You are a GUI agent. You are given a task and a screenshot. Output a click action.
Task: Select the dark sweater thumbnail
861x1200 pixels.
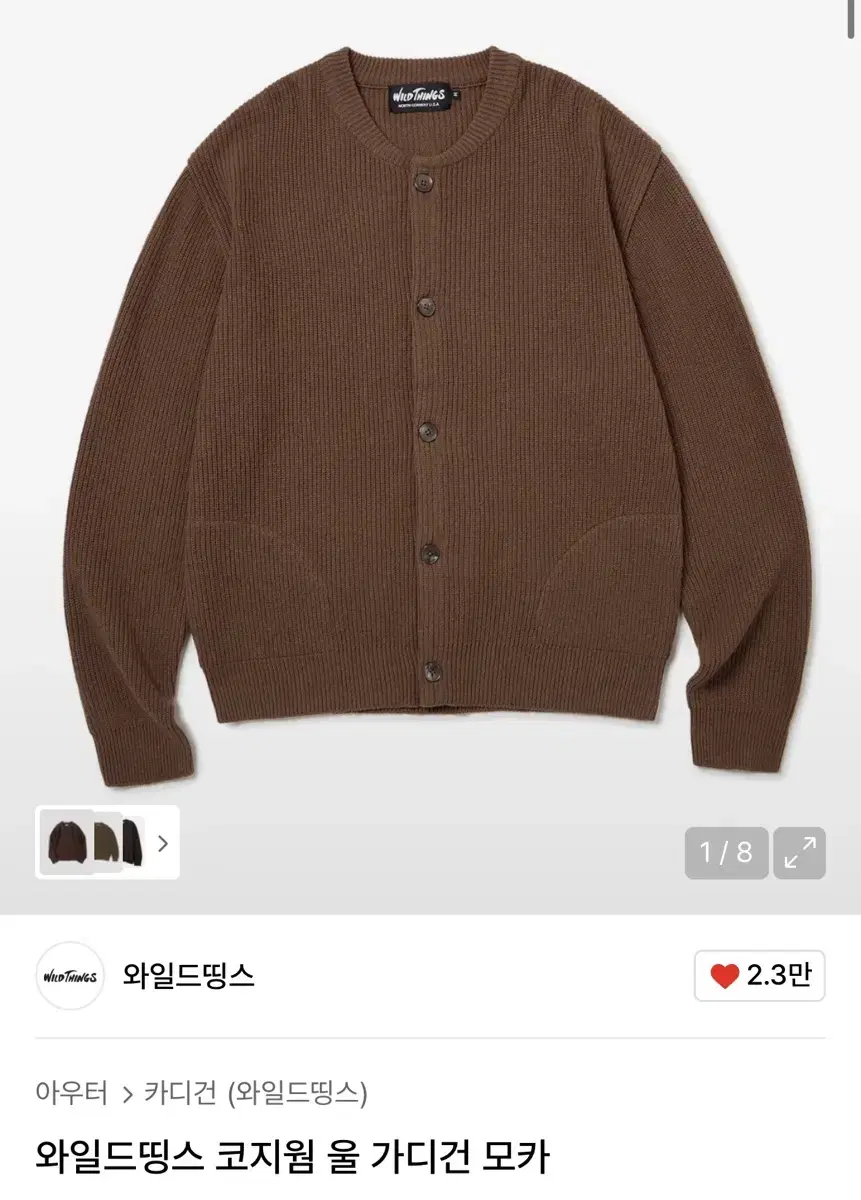tap(135, 845)
